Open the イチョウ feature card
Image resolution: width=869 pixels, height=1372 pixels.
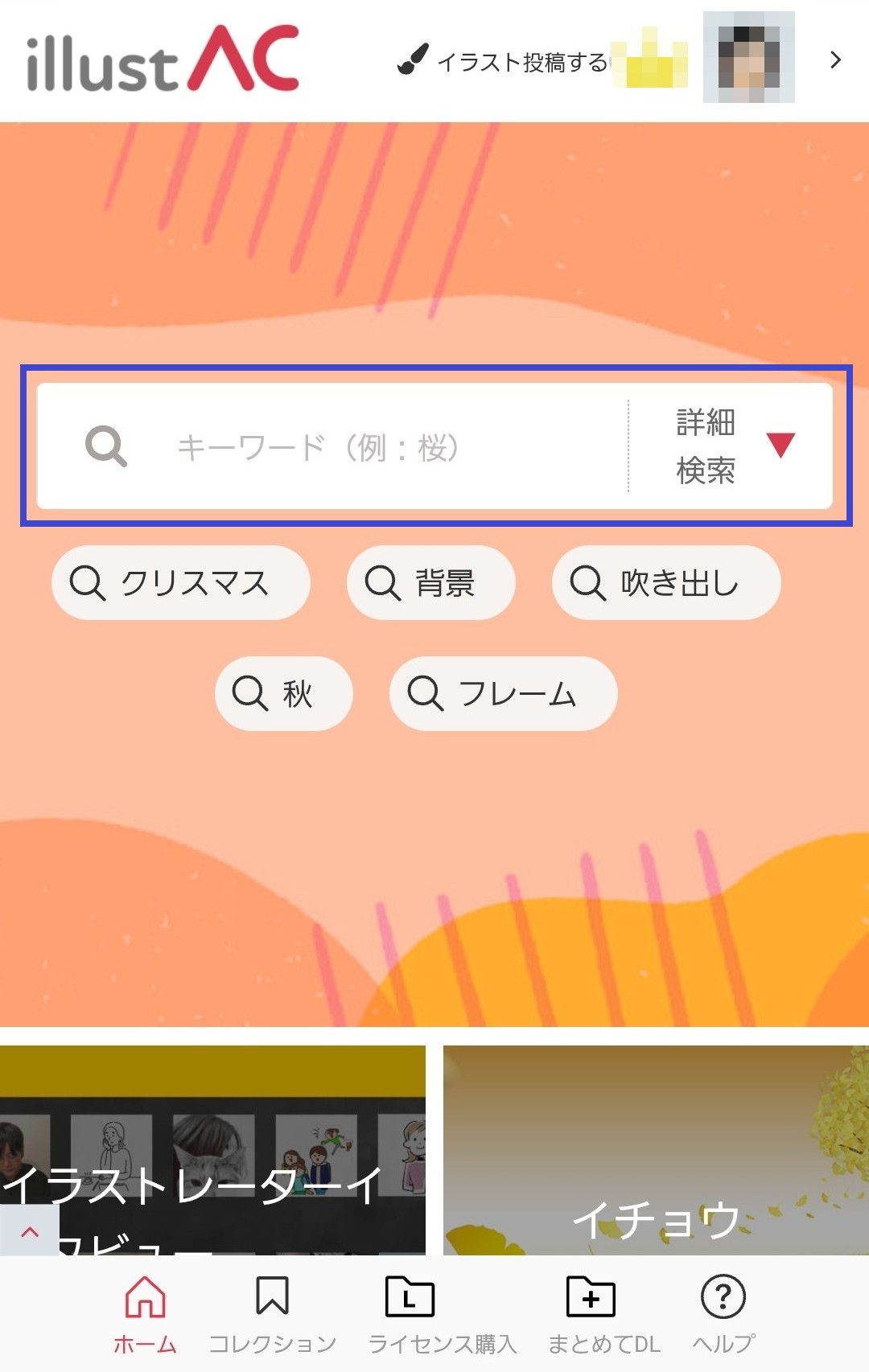(x=656, y=1150)
